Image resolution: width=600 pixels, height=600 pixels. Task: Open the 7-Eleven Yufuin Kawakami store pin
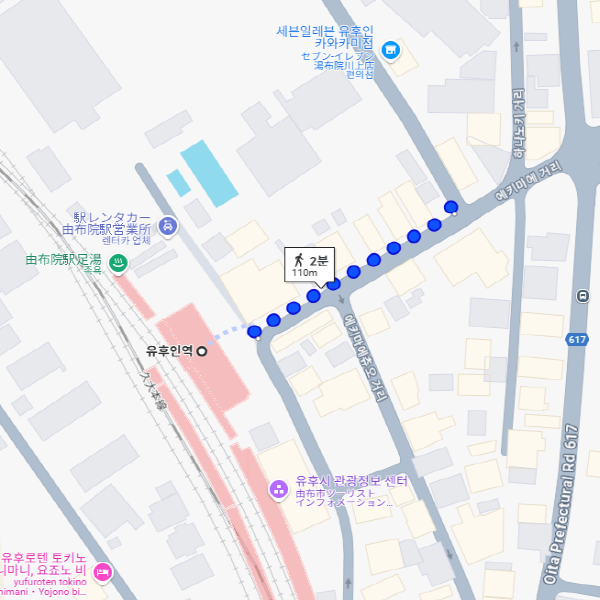(391, 49)
